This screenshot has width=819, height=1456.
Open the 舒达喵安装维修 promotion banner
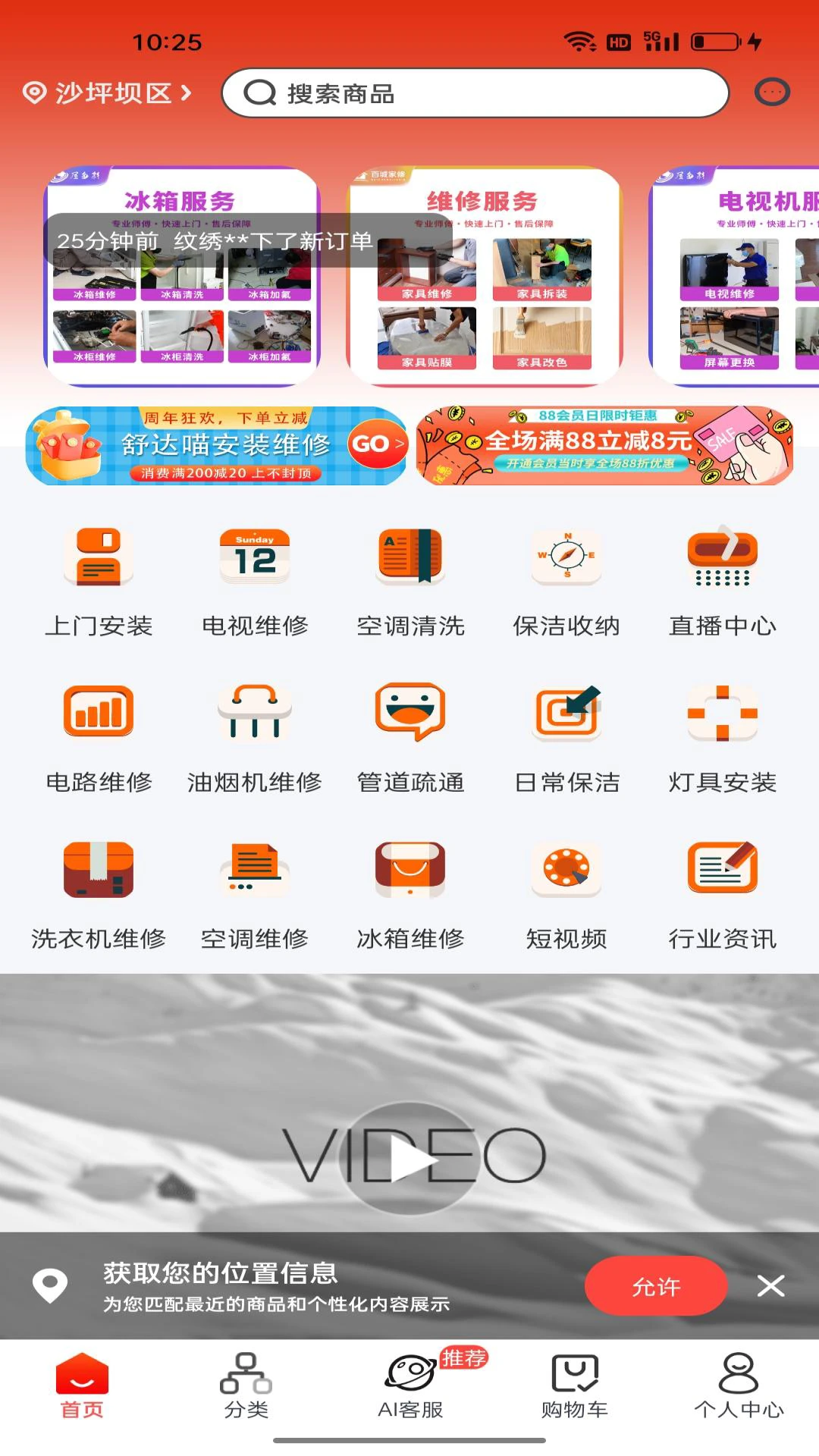[x=216, y=446]
